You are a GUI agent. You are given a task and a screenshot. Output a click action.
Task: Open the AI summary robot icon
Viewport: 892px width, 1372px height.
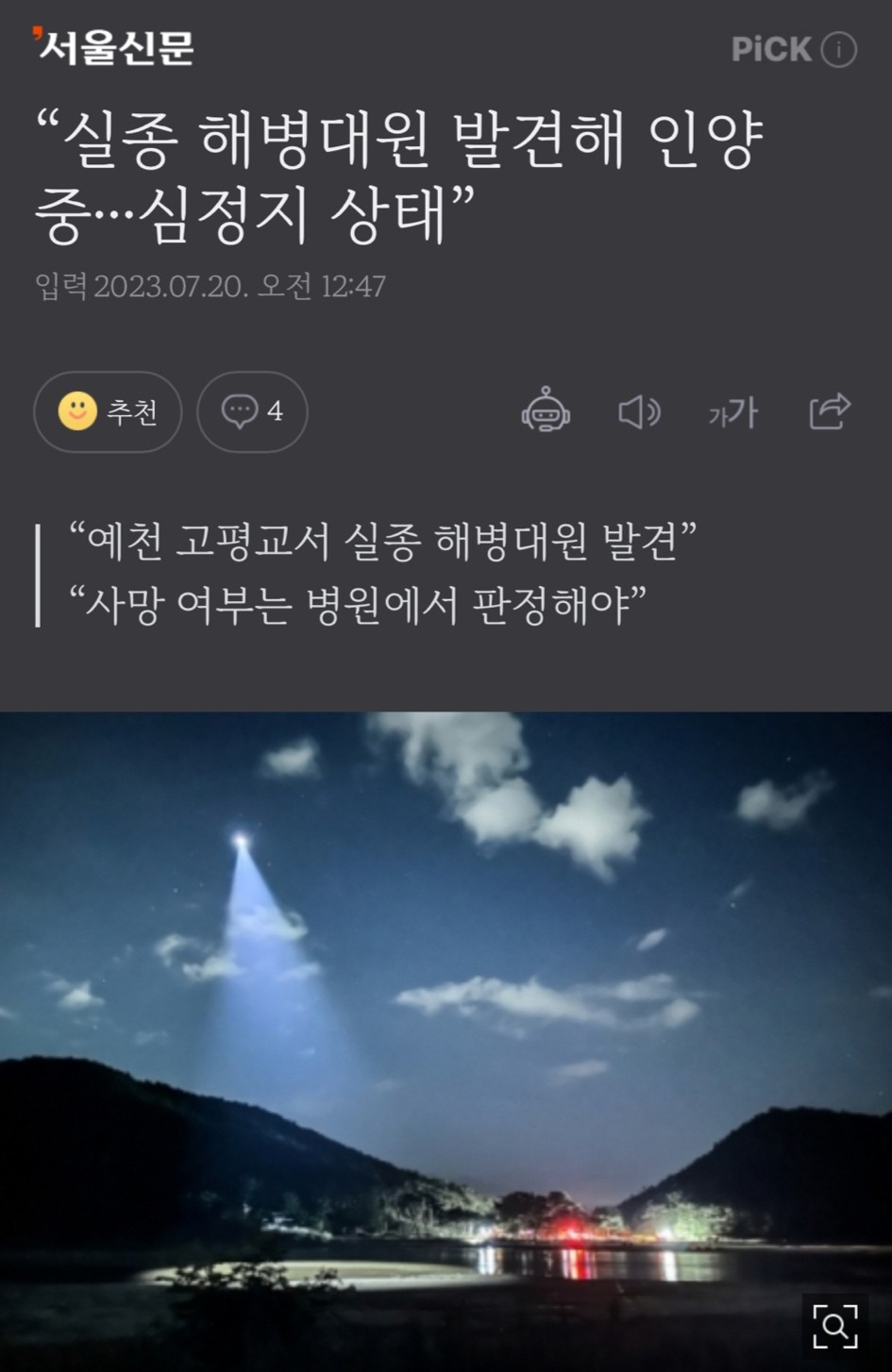click(546, 411)
